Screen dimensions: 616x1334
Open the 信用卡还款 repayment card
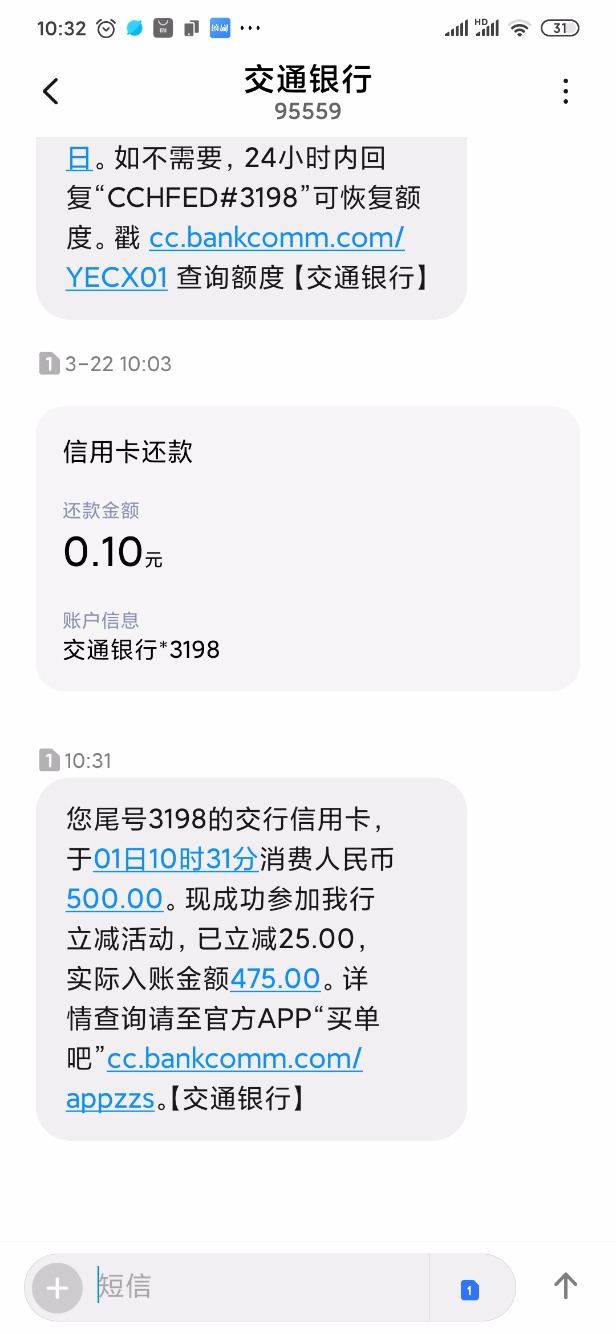point(307,548)
